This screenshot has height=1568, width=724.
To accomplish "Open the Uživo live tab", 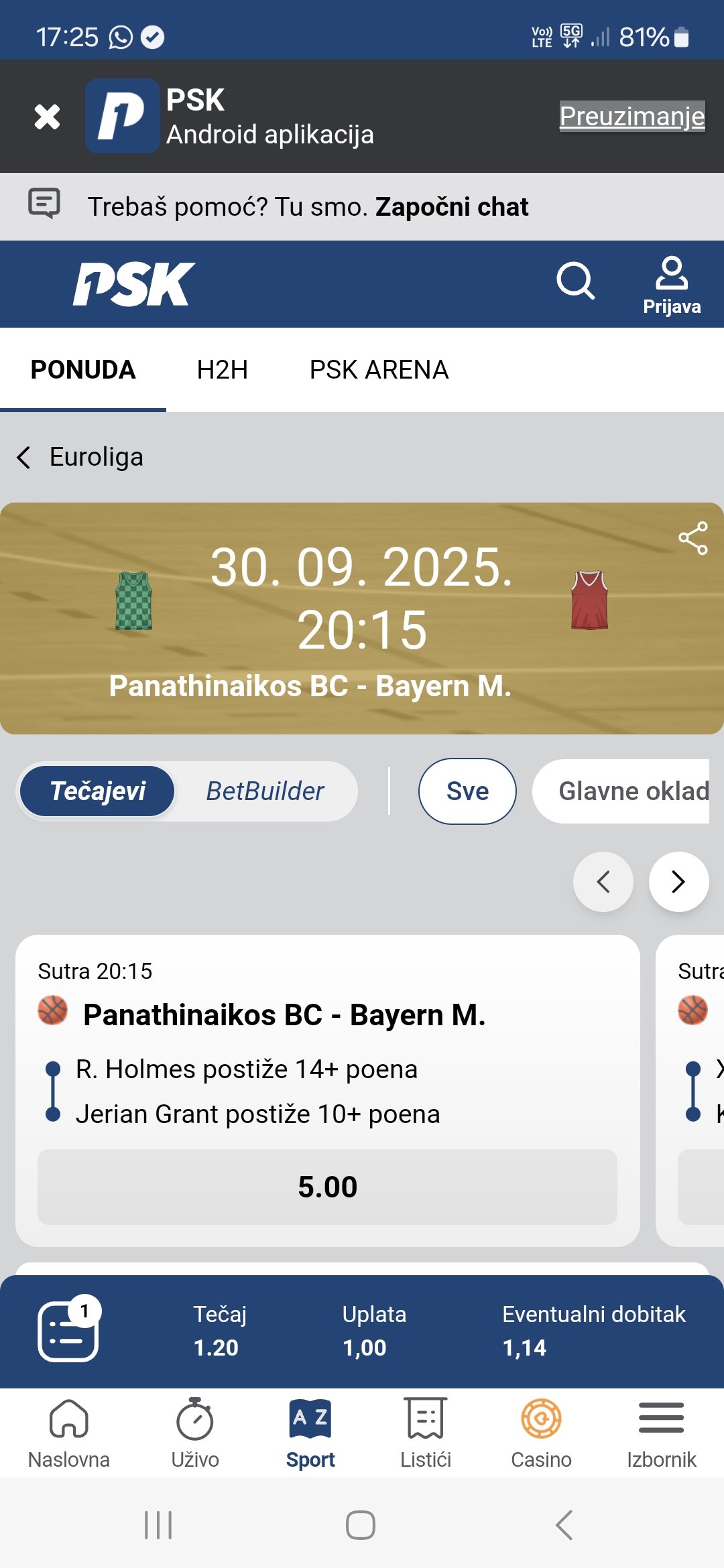I will click(x=195, y=1433).
